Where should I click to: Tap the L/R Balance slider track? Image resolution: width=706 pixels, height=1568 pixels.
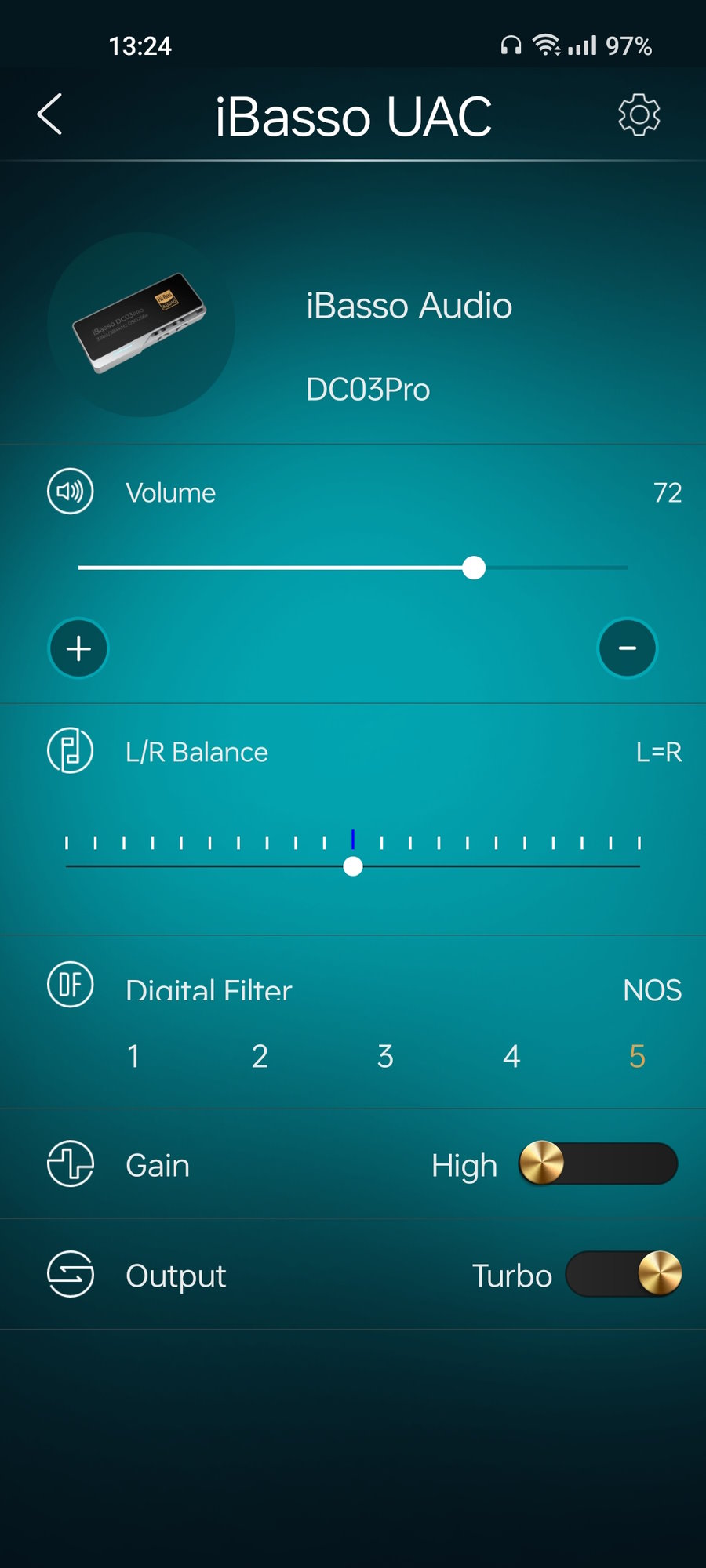click(353, 866)
